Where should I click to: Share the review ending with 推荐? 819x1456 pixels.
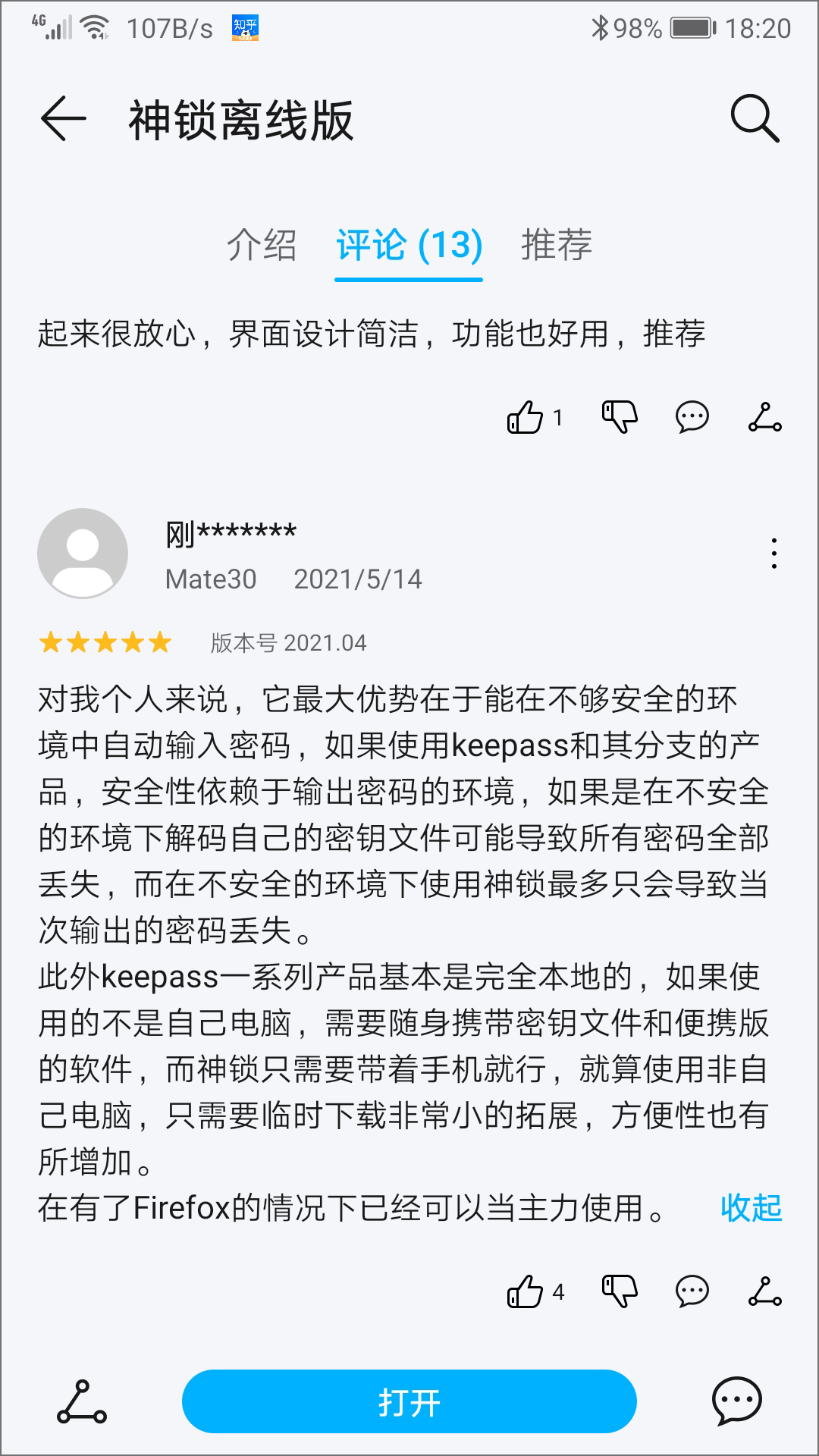coord(764,417)
